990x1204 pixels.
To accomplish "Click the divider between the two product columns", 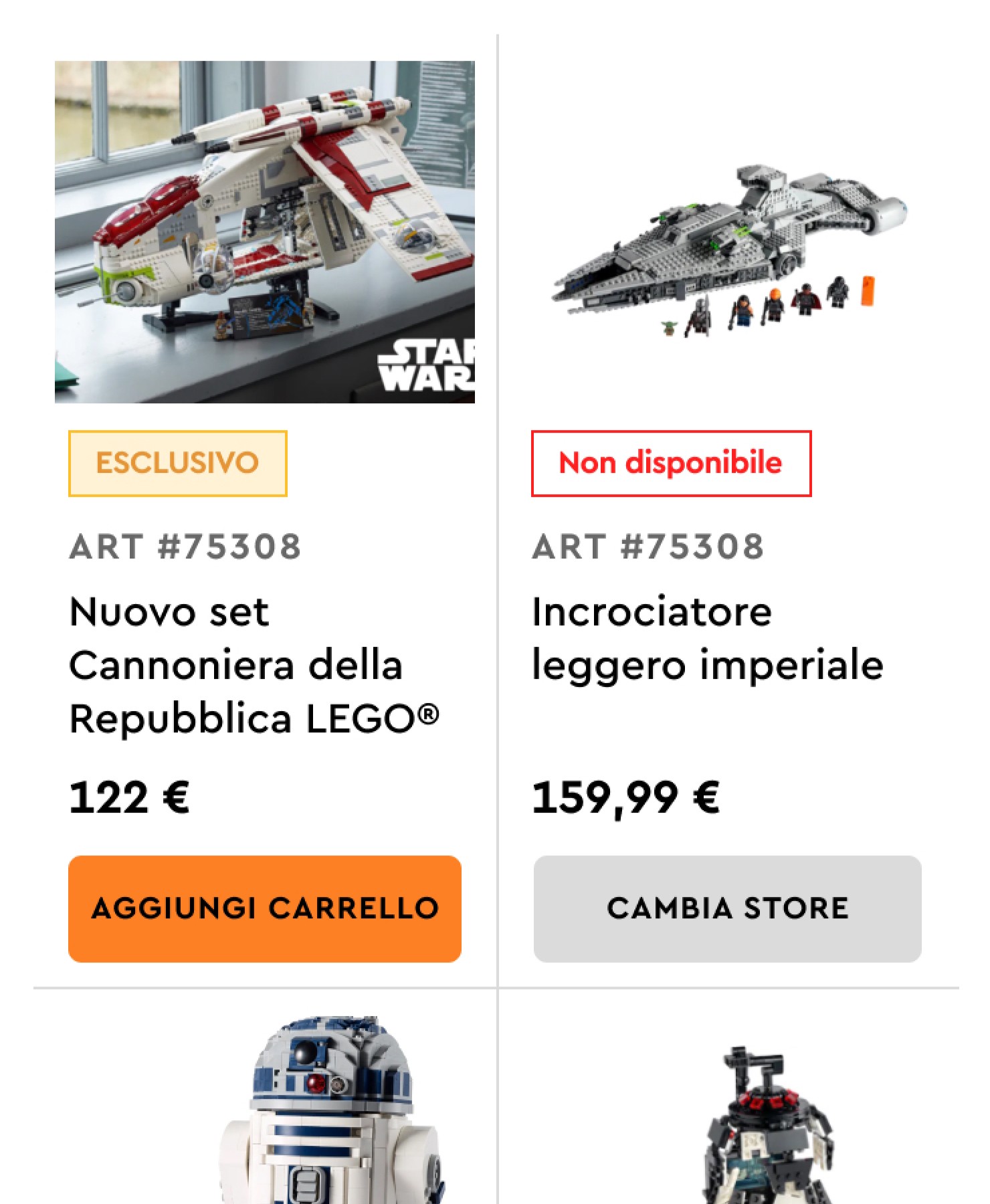I will [498, 502].
